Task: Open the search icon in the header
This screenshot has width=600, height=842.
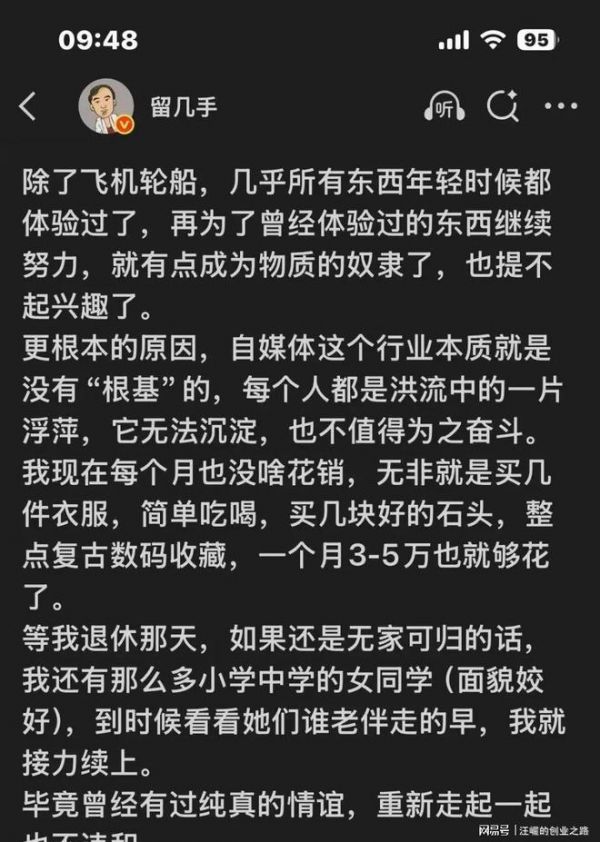Action: coord(502,105)
